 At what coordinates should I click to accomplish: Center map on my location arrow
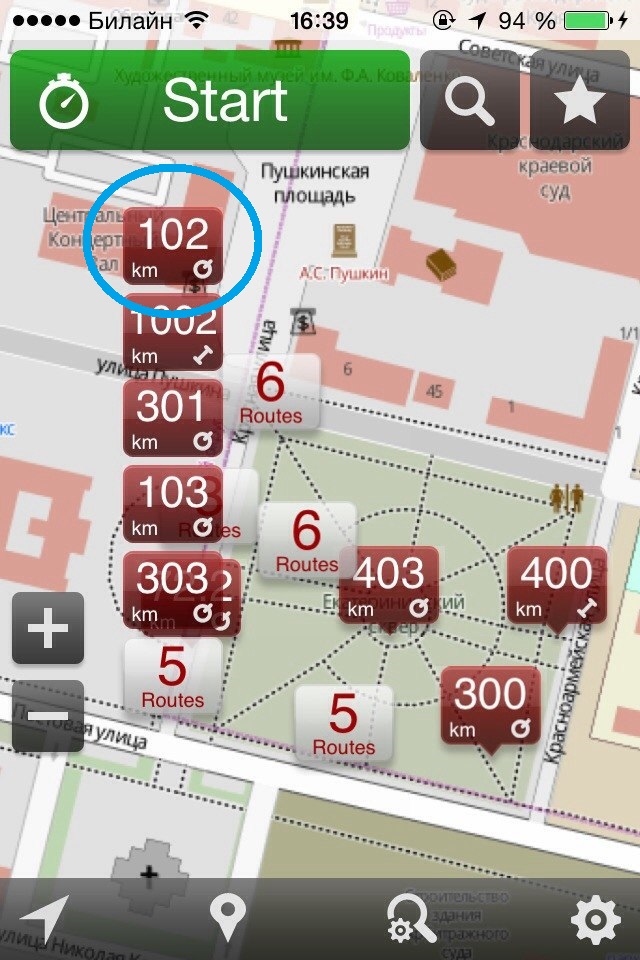pyautogui.click(x=45, y=918)
